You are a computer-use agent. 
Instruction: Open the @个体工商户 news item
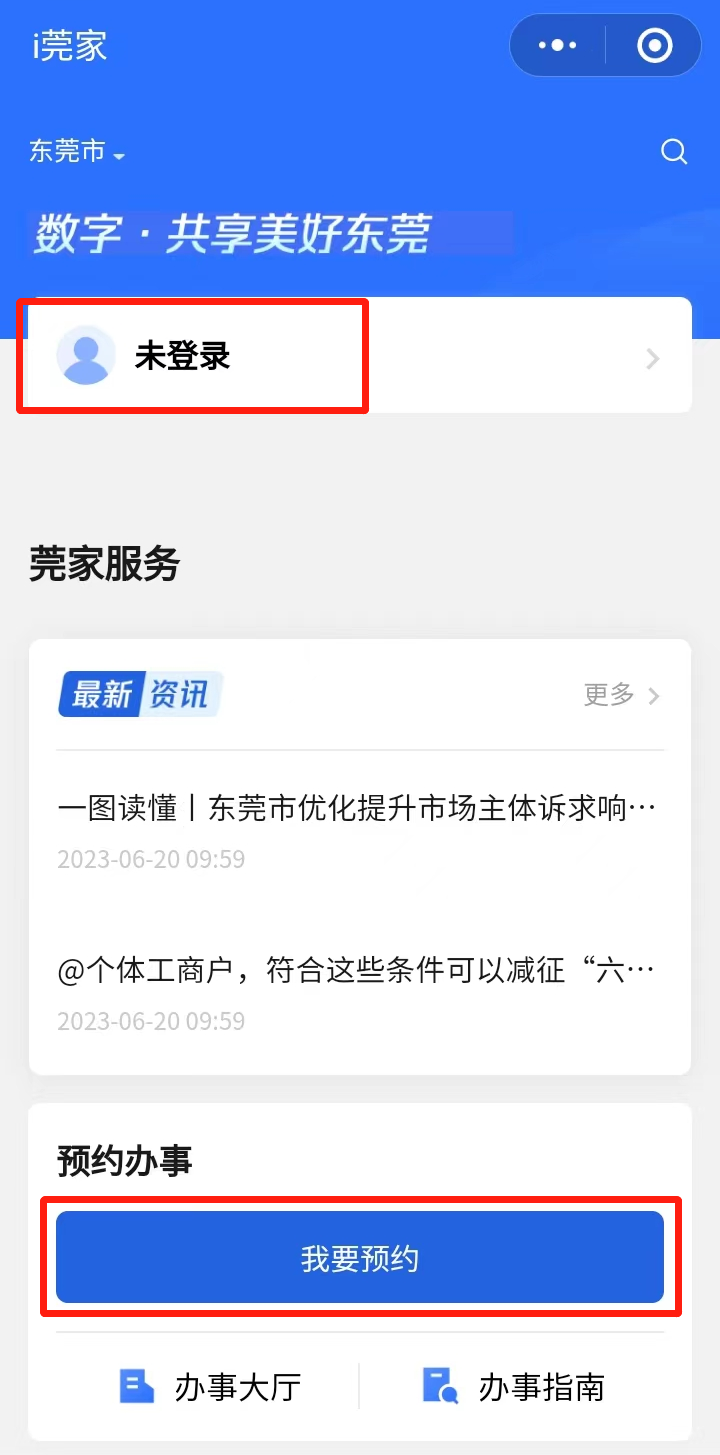tap(357, 970)
